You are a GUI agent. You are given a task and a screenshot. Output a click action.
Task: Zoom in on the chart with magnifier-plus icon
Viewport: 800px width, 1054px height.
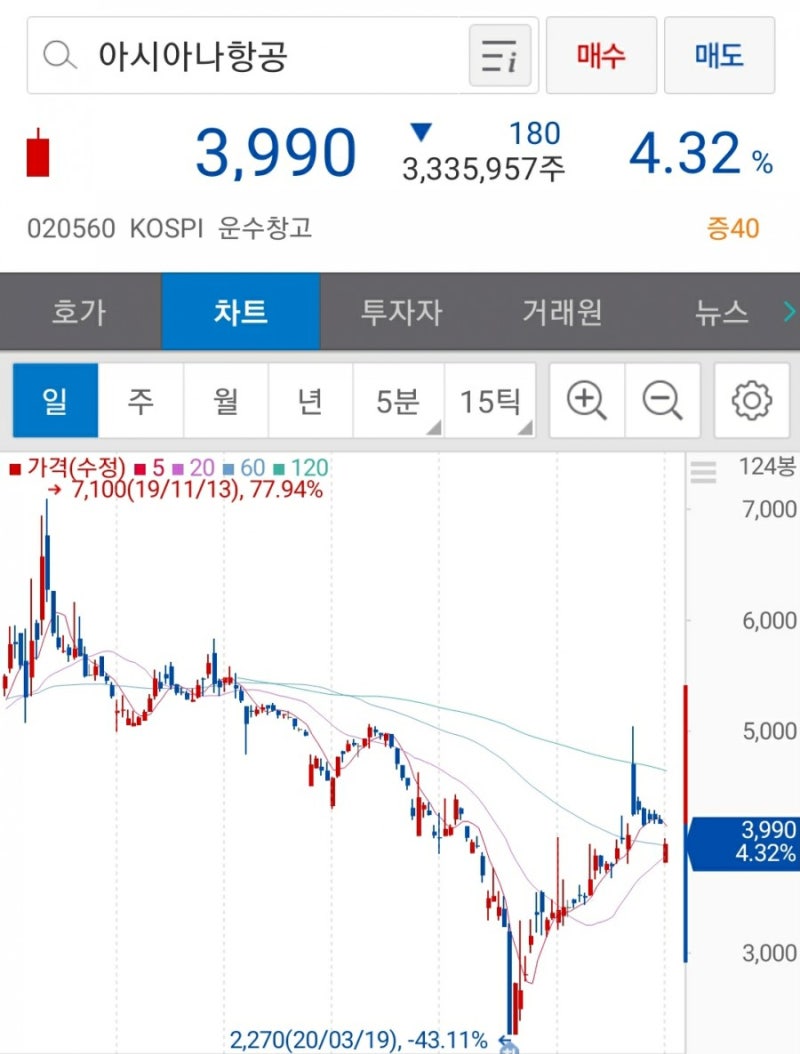pos(585,400)
